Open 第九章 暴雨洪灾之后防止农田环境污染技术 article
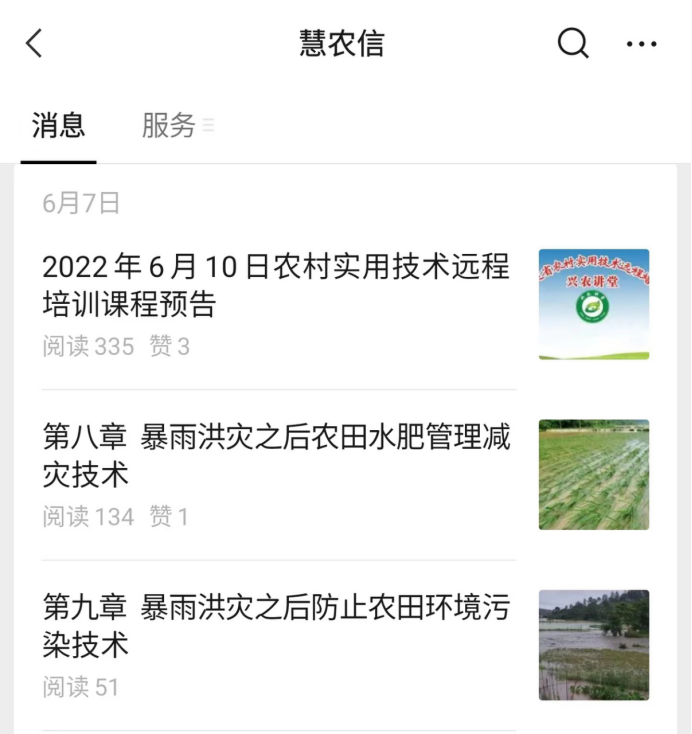 (277, 625)
